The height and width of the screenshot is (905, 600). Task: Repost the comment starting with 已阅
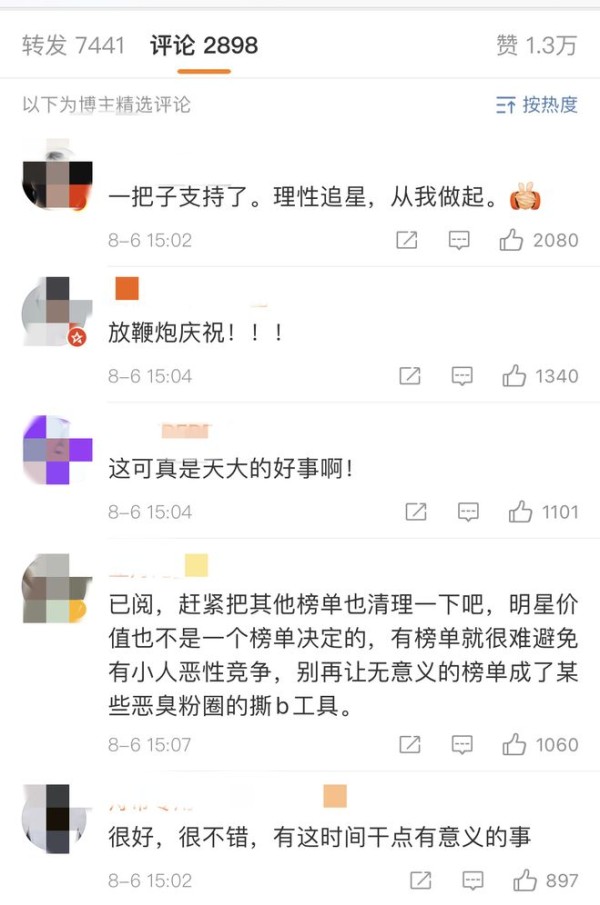tap(409, 744)
